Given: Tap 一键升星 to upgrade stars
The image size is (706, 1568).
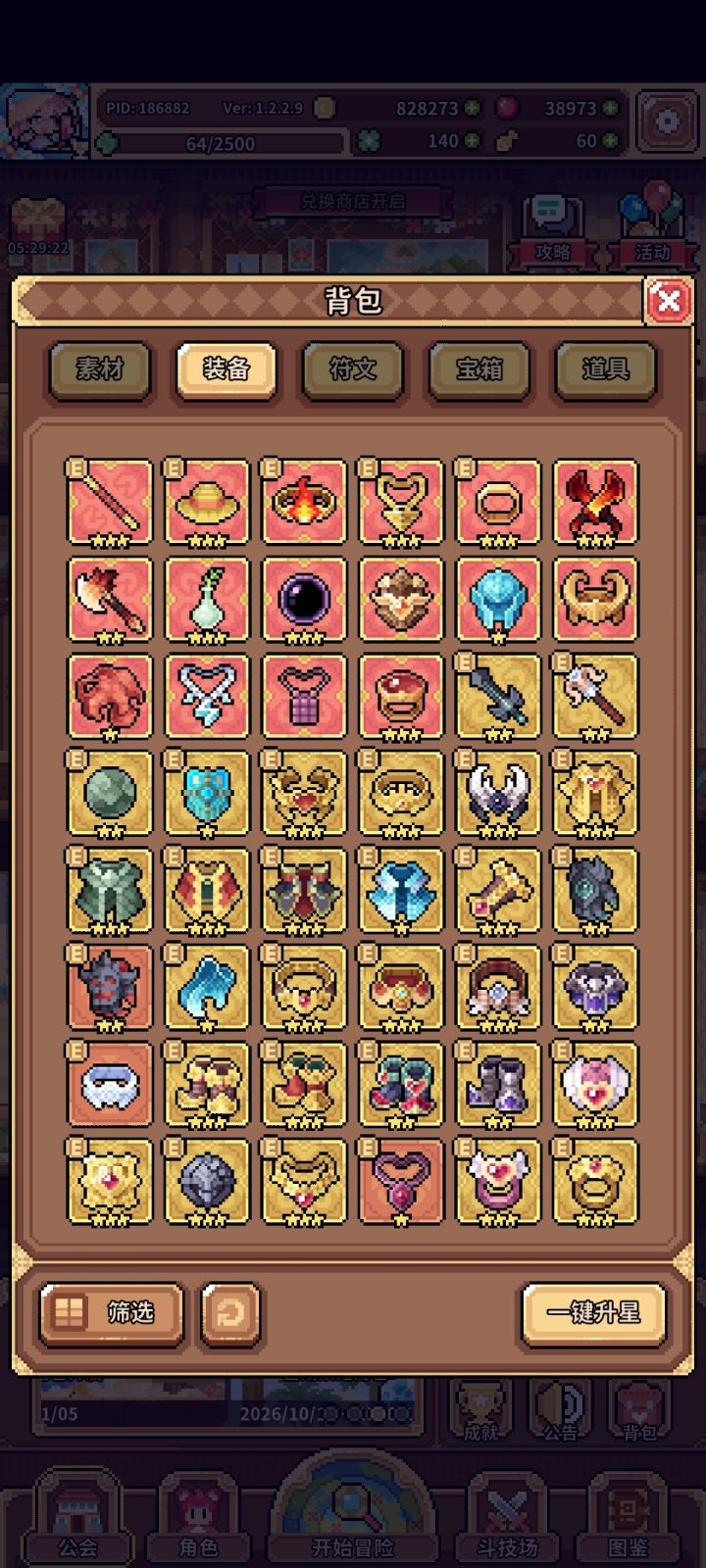Looking at the screenshot, I should (593, 1313).
